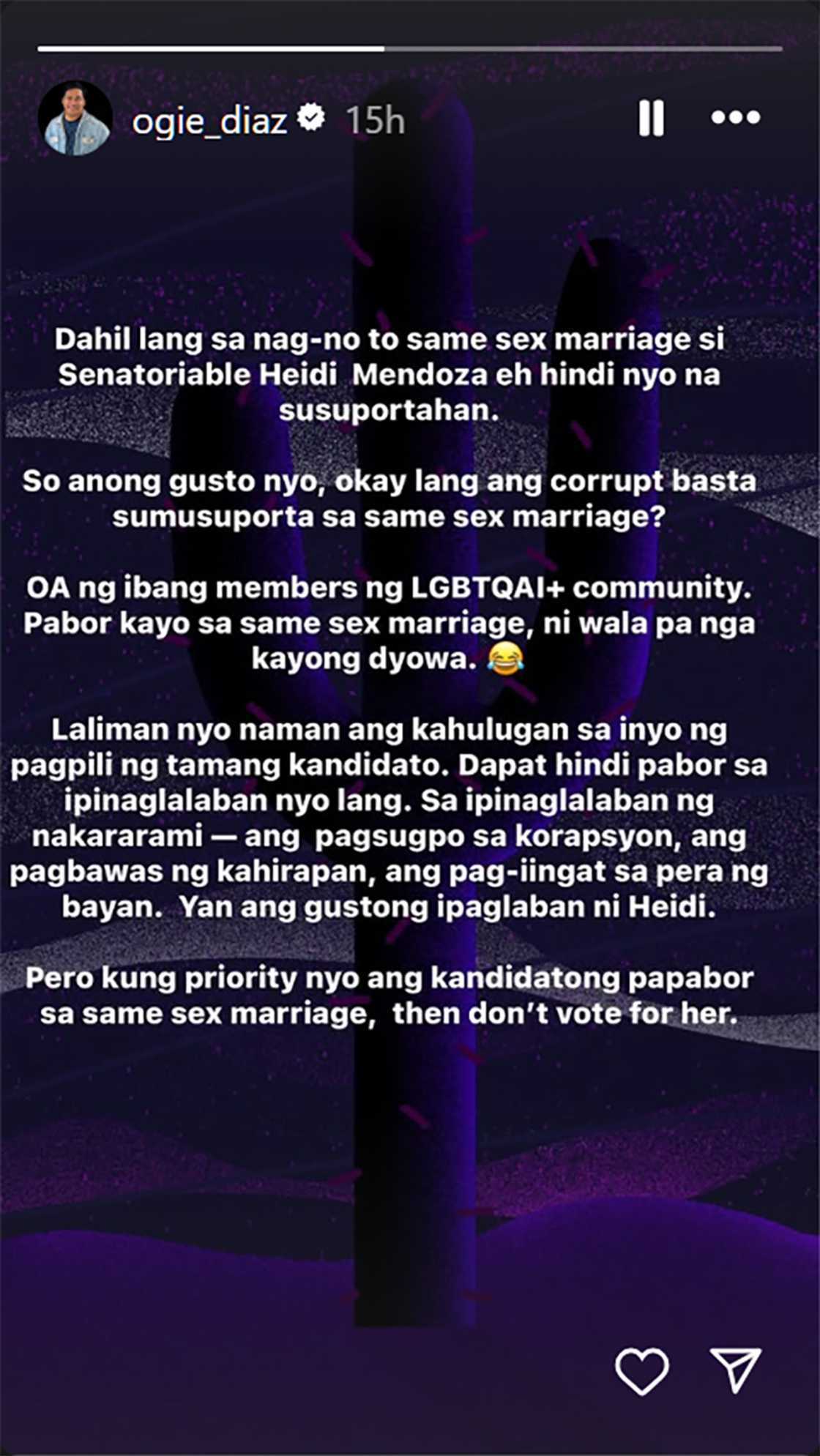Click the verified badge beside ogie_diaz
The image size is (820, 1456).
coord(313,117)
